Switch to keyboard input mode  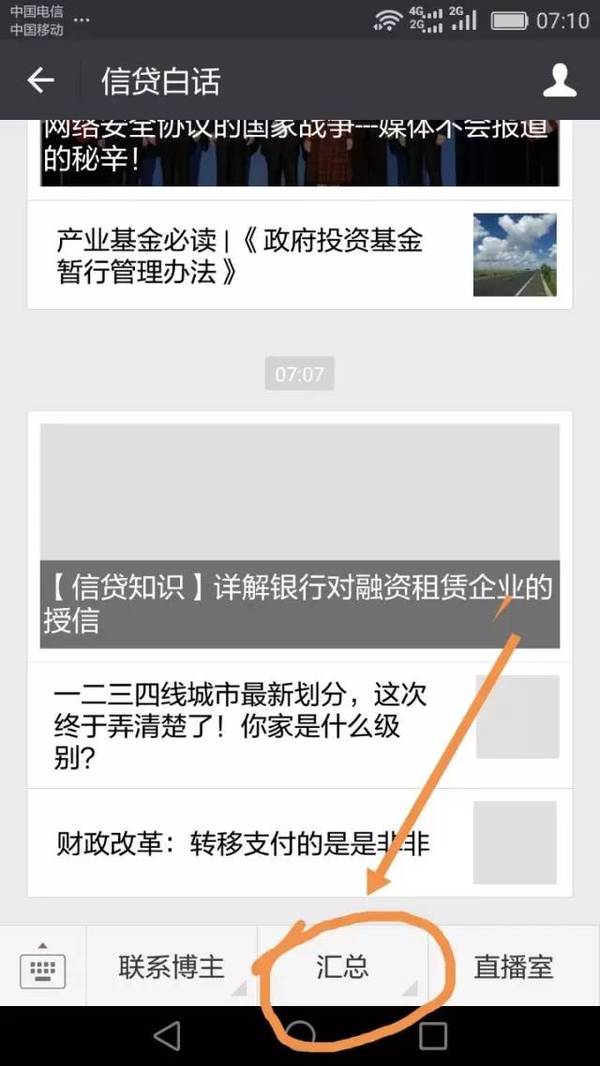tap(42, 967)
